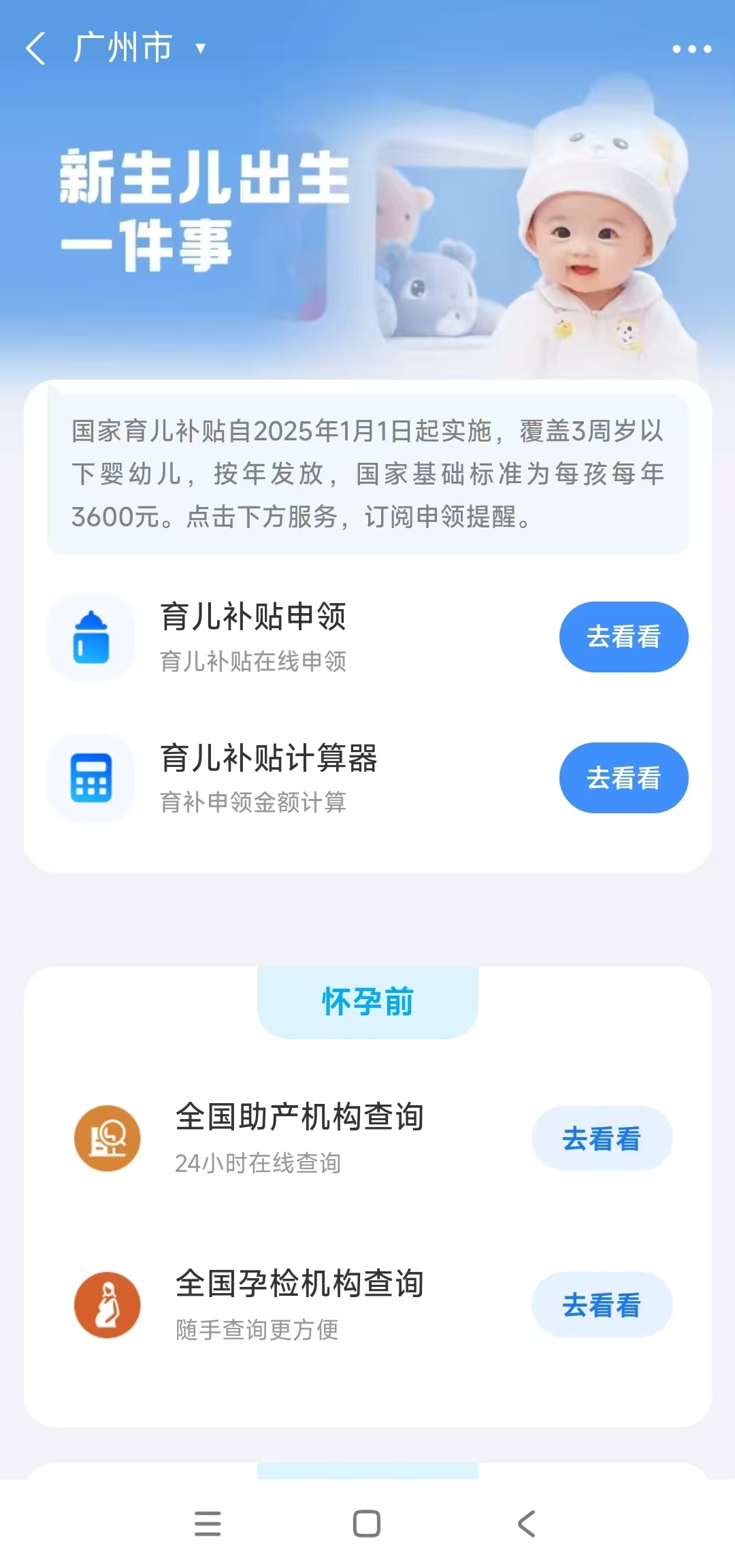The width and height of the screenshot is (735, 1568).
Task: Tap 去看看 for 全国孕检机构查询
Action: pos(602,1305)
